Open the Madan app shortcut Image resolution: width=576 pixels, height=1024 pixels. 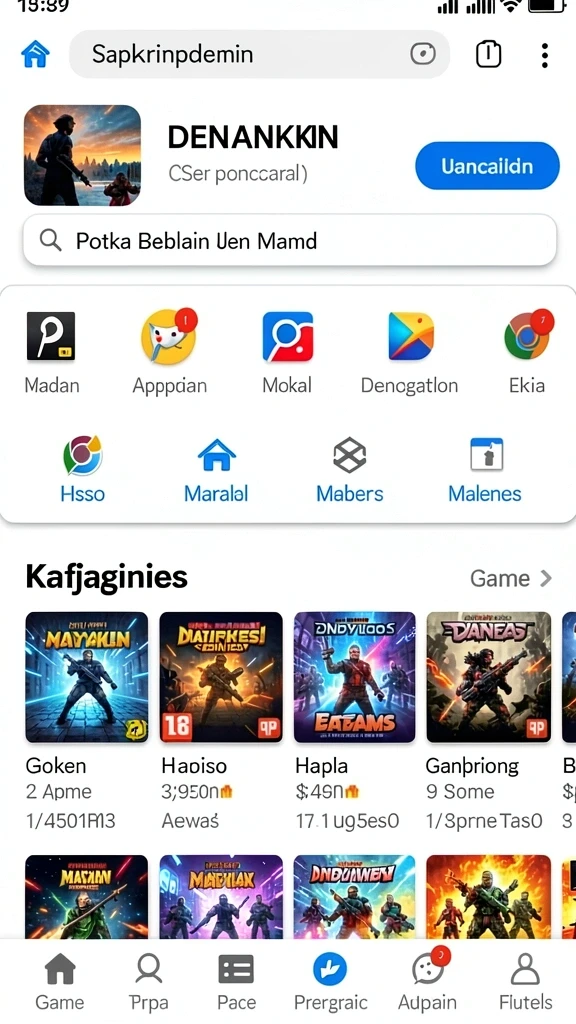coord(52,353)
